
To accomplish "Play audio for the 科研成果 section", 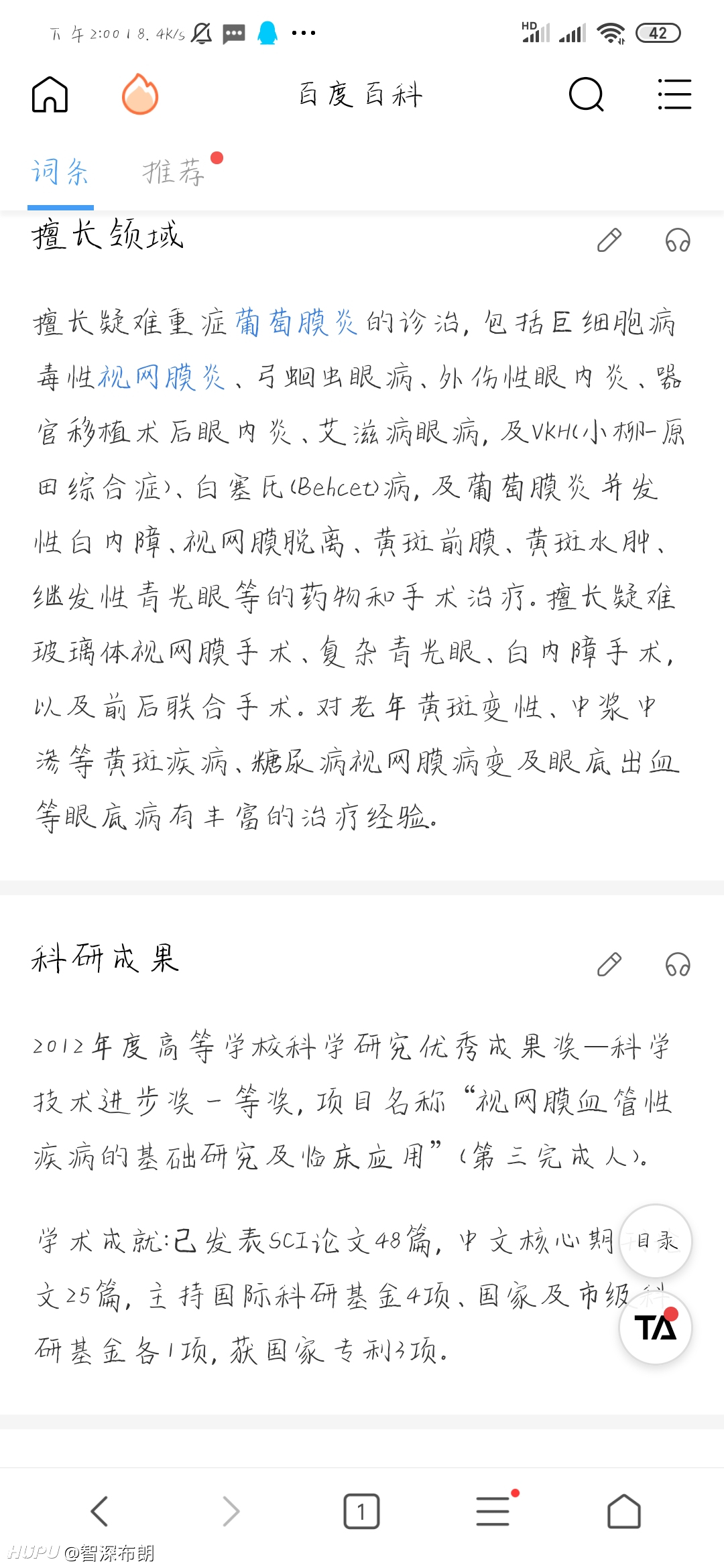I will point(678,964).
